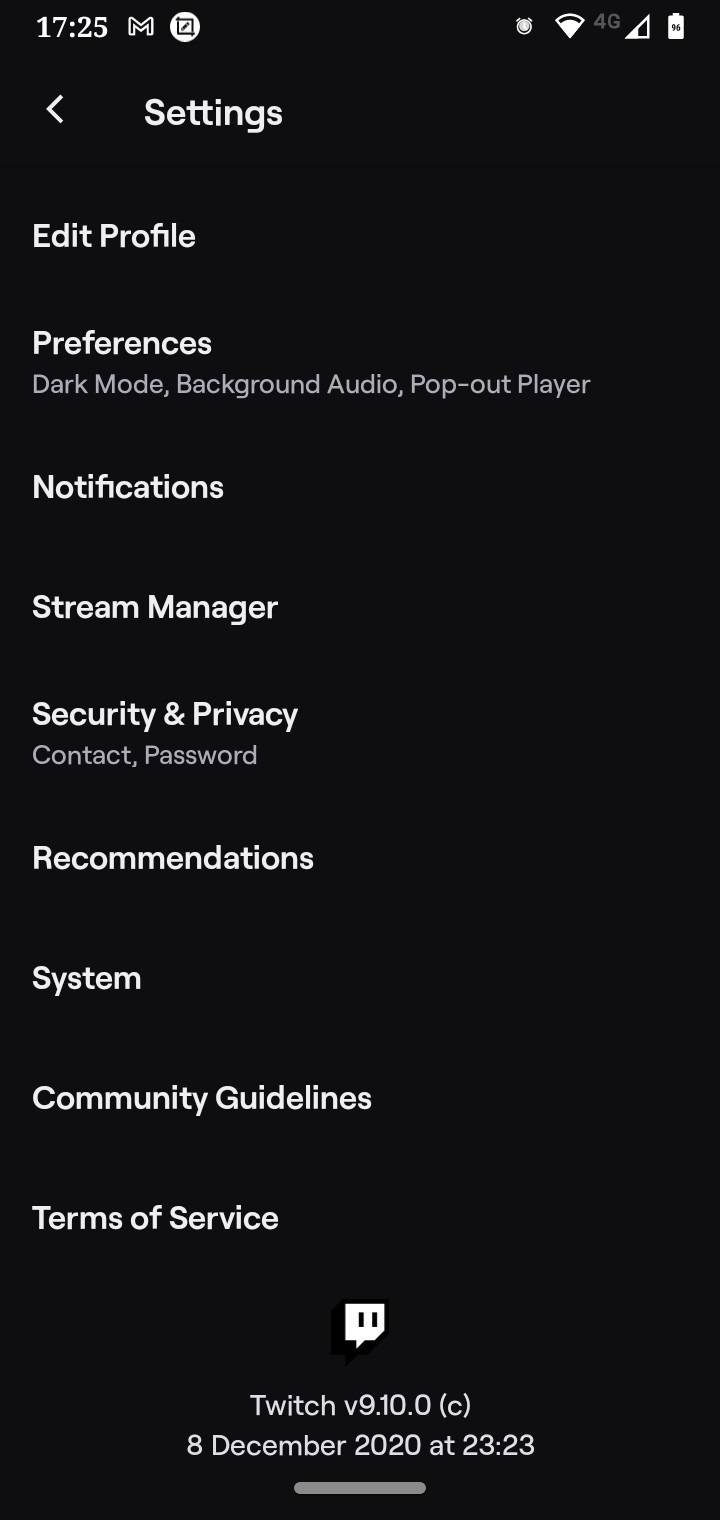Open the Recommendations section
The width and height of the screenshot is (720, 1520).
click(172, 858)
